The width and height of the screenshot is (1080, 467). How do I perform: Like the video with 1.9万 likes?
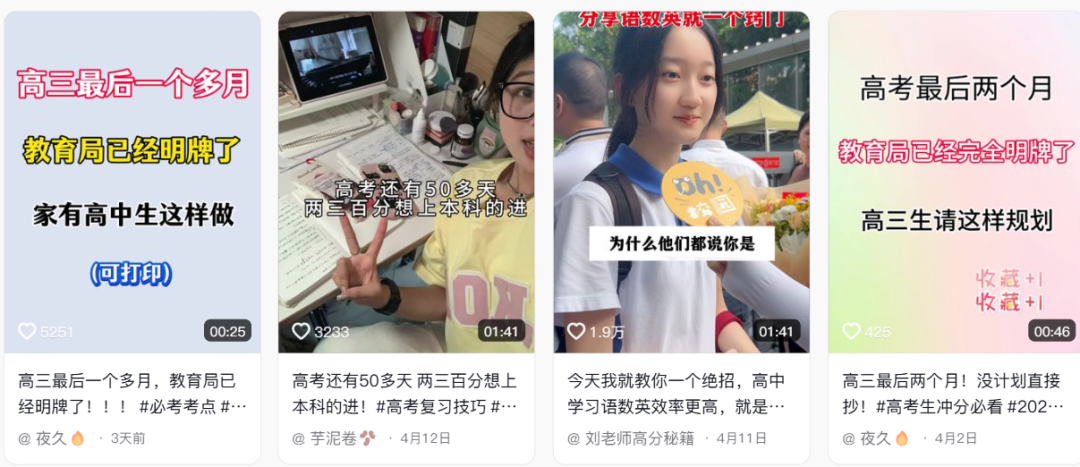(576, 331)
